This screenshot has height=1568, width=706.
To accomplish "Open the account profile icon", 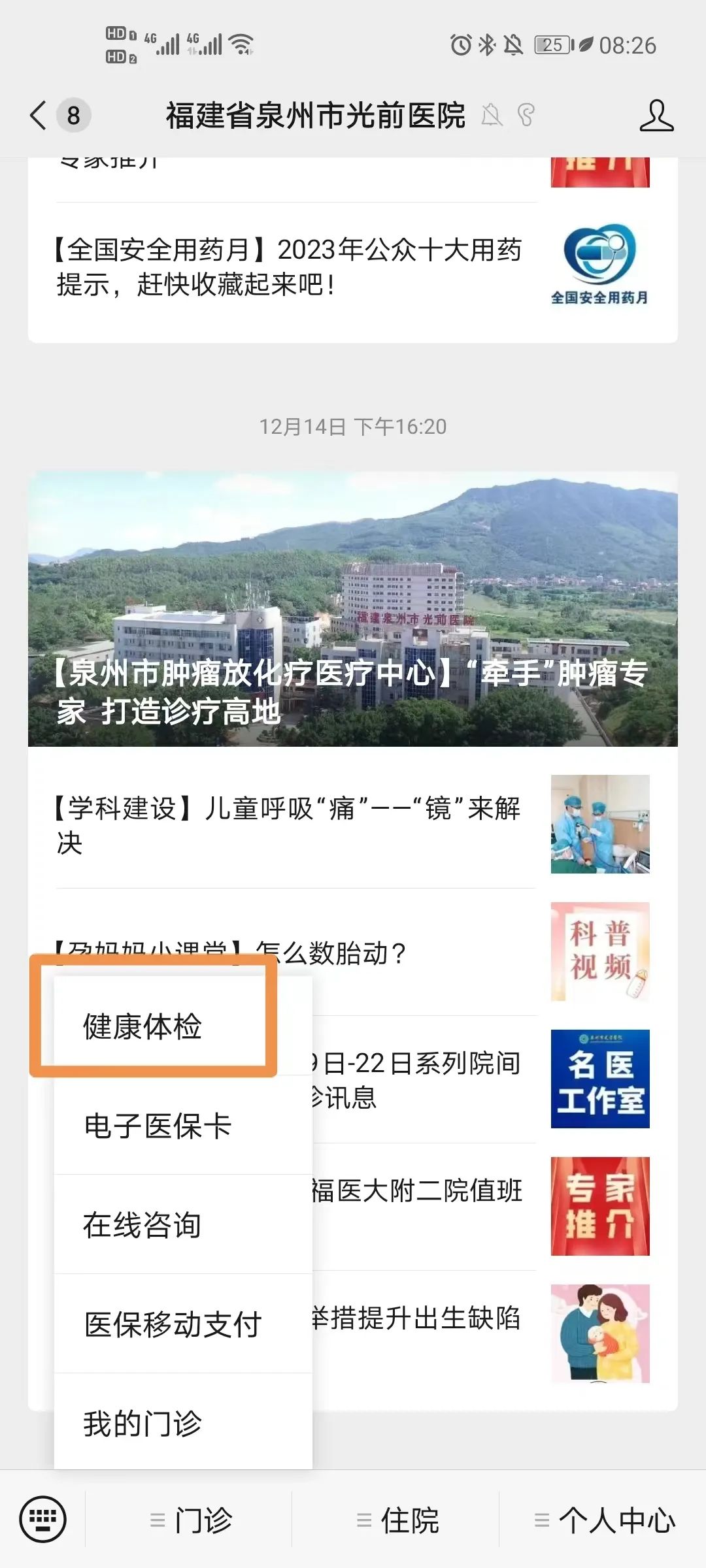I will (x=656, y=116).
